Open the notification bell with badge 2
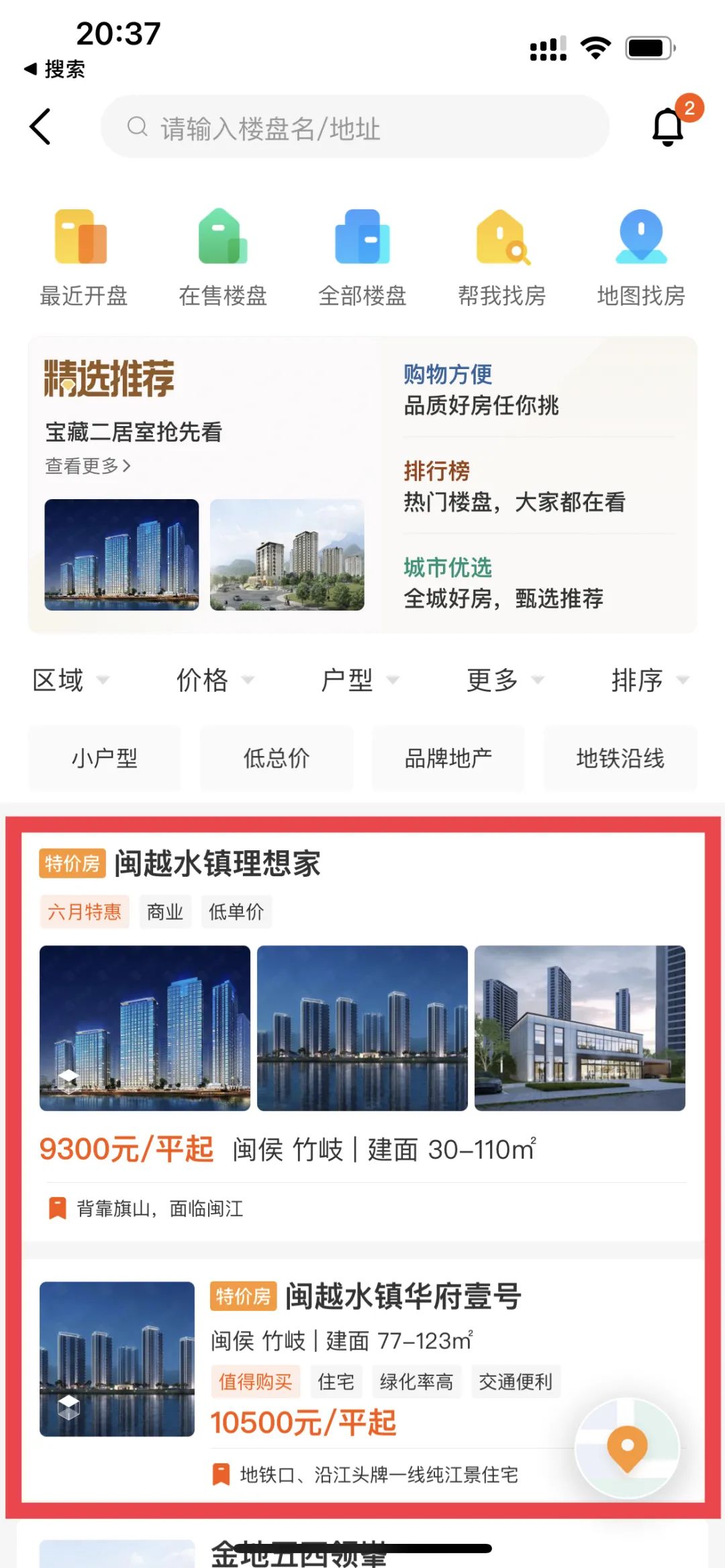725x1568 pixels. point(668,124)
